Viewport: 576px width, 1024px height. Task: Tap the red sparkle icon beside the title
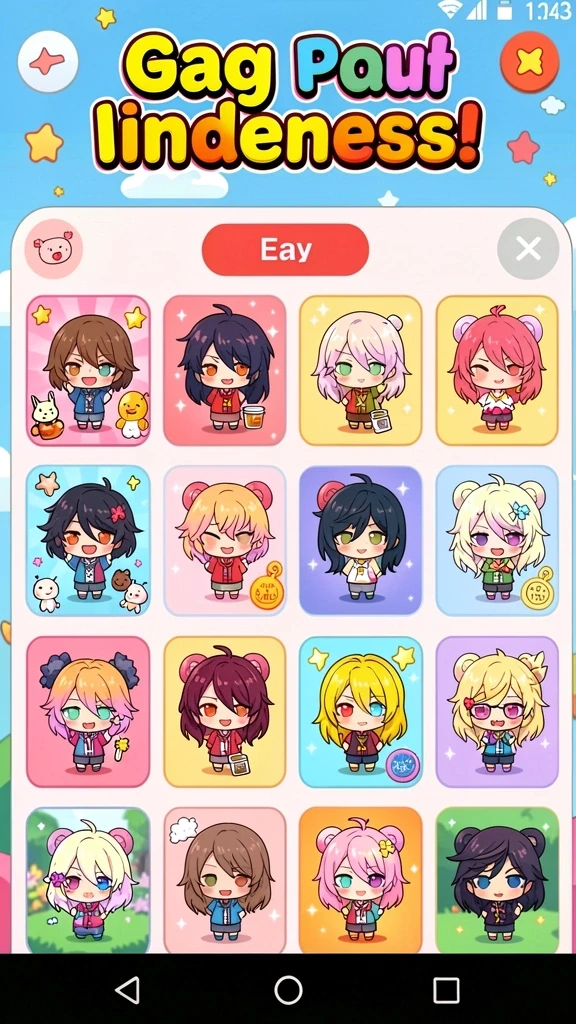tap(48, 62)
